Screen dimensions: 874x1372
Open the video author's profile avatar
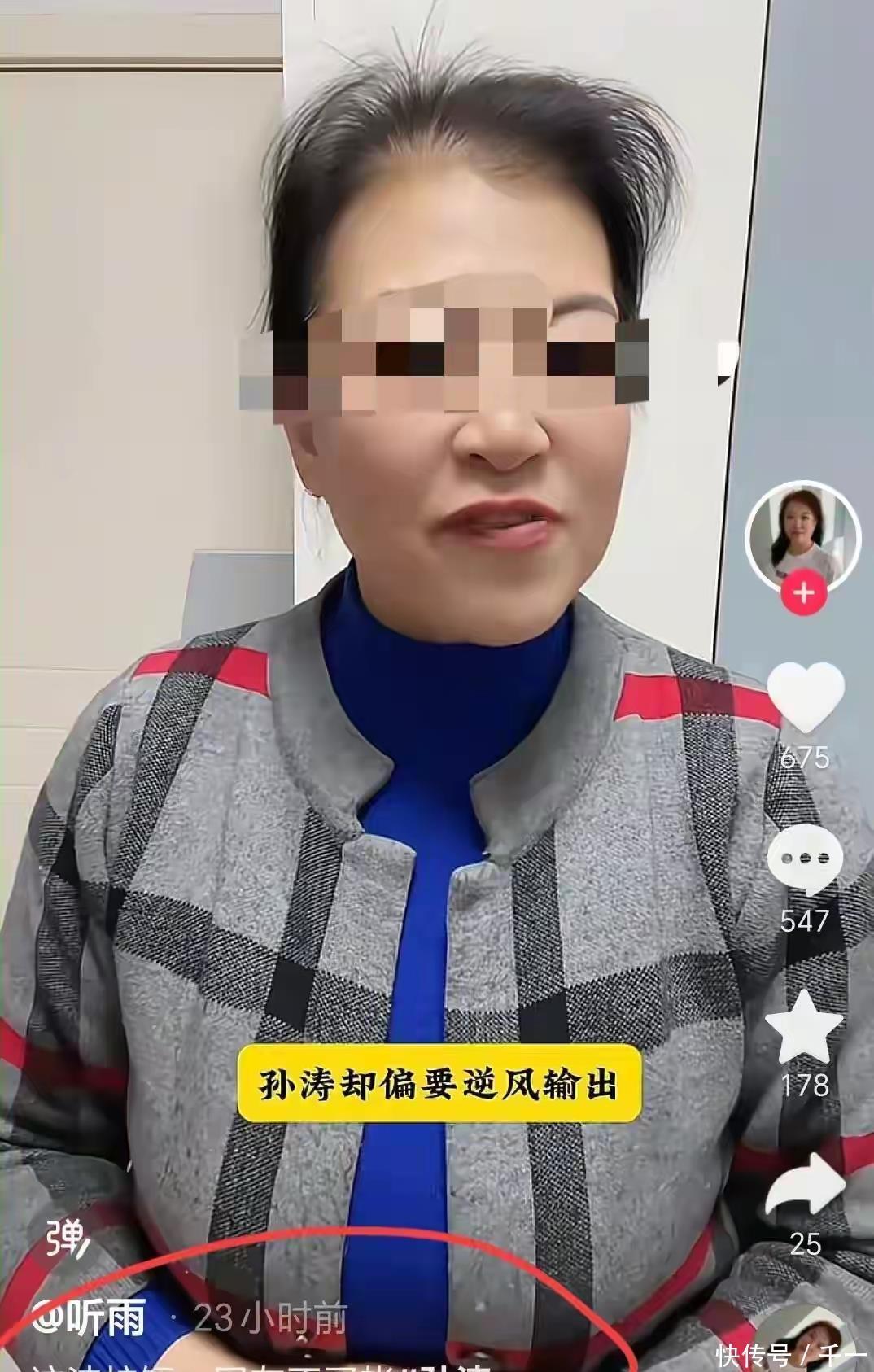pyautogui.click(x=802, y=536)
